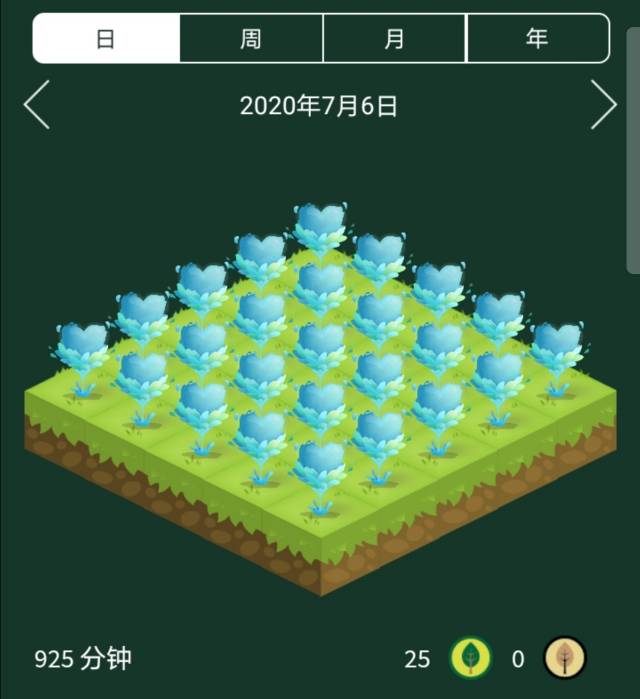Go to the next day

(x=603, y=105)
